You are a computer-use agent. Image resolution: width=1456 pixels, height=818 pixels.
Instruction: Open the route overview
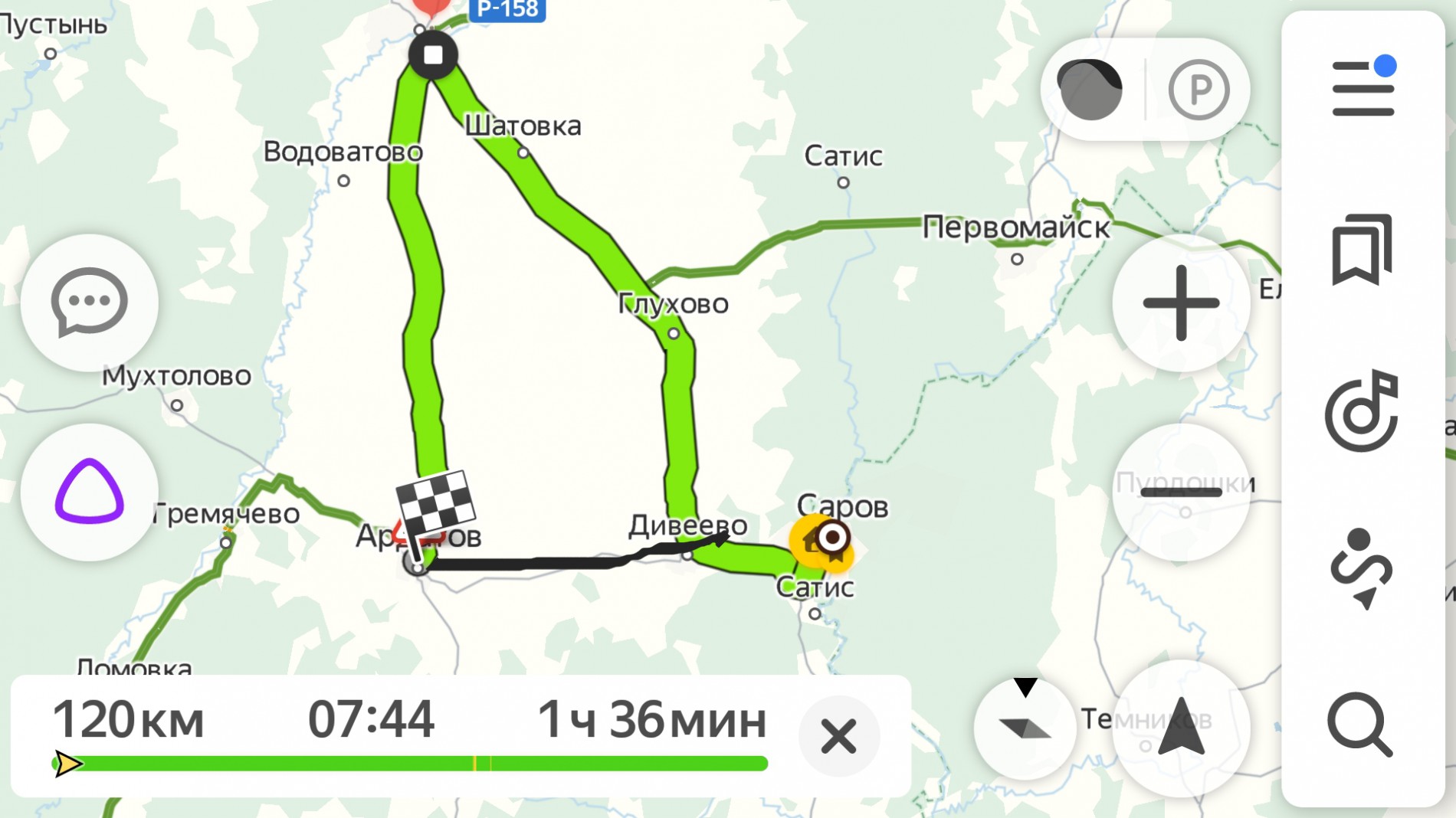pos(1363,568)
